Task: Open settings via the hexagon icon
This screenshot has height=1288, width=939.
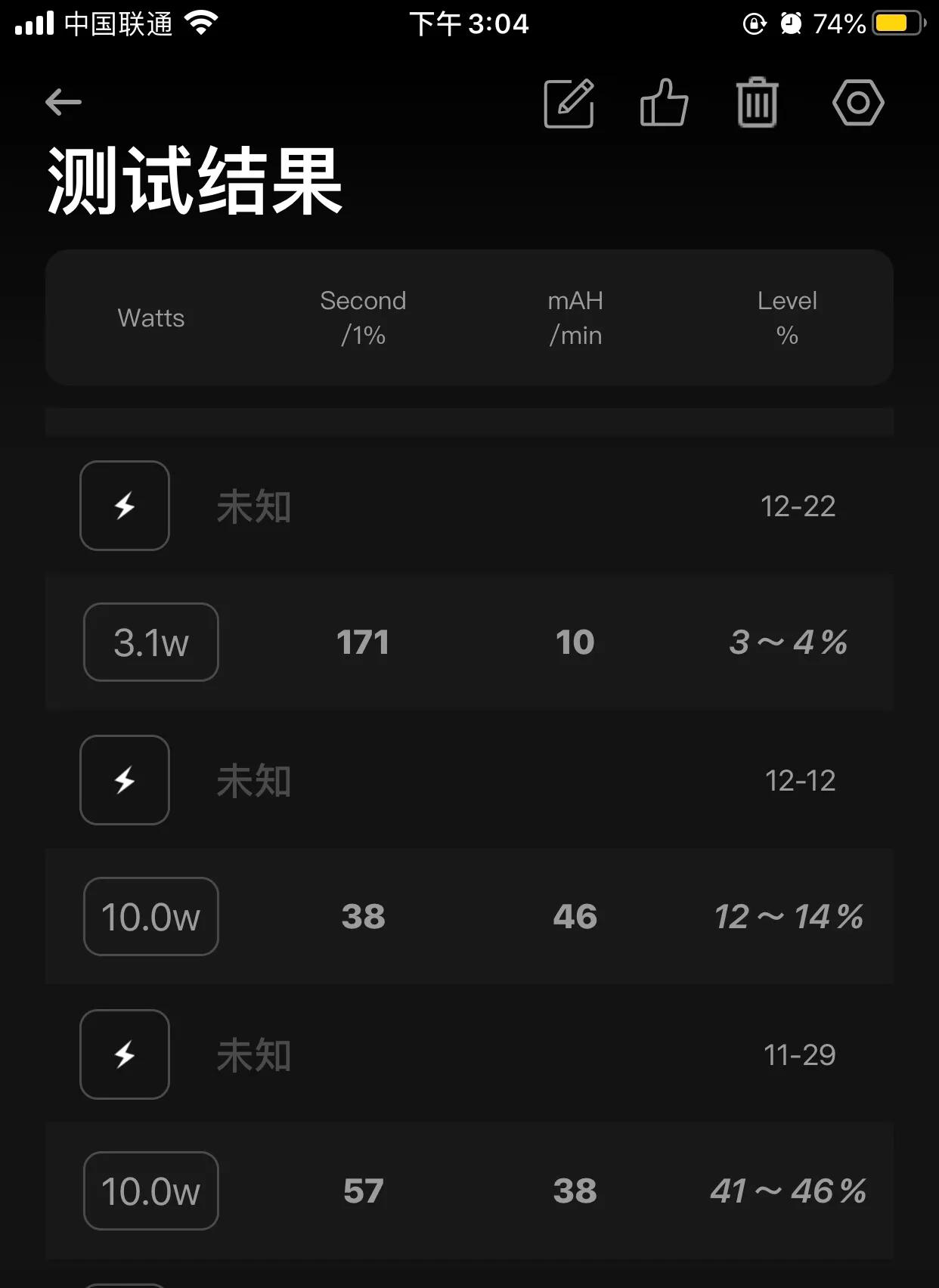Action: tap(858, 103)
